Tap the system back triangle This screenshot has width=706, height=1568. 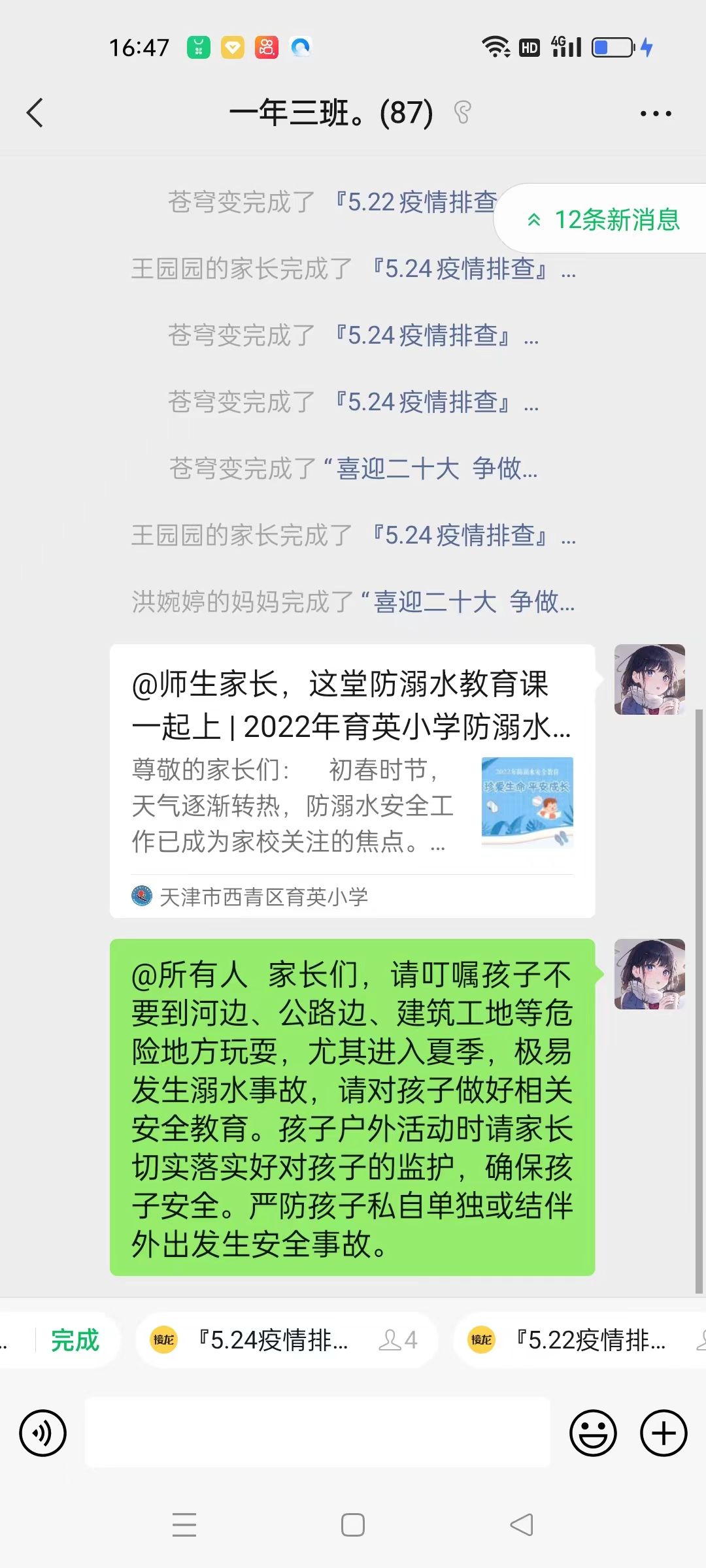tap(522, 1525)
